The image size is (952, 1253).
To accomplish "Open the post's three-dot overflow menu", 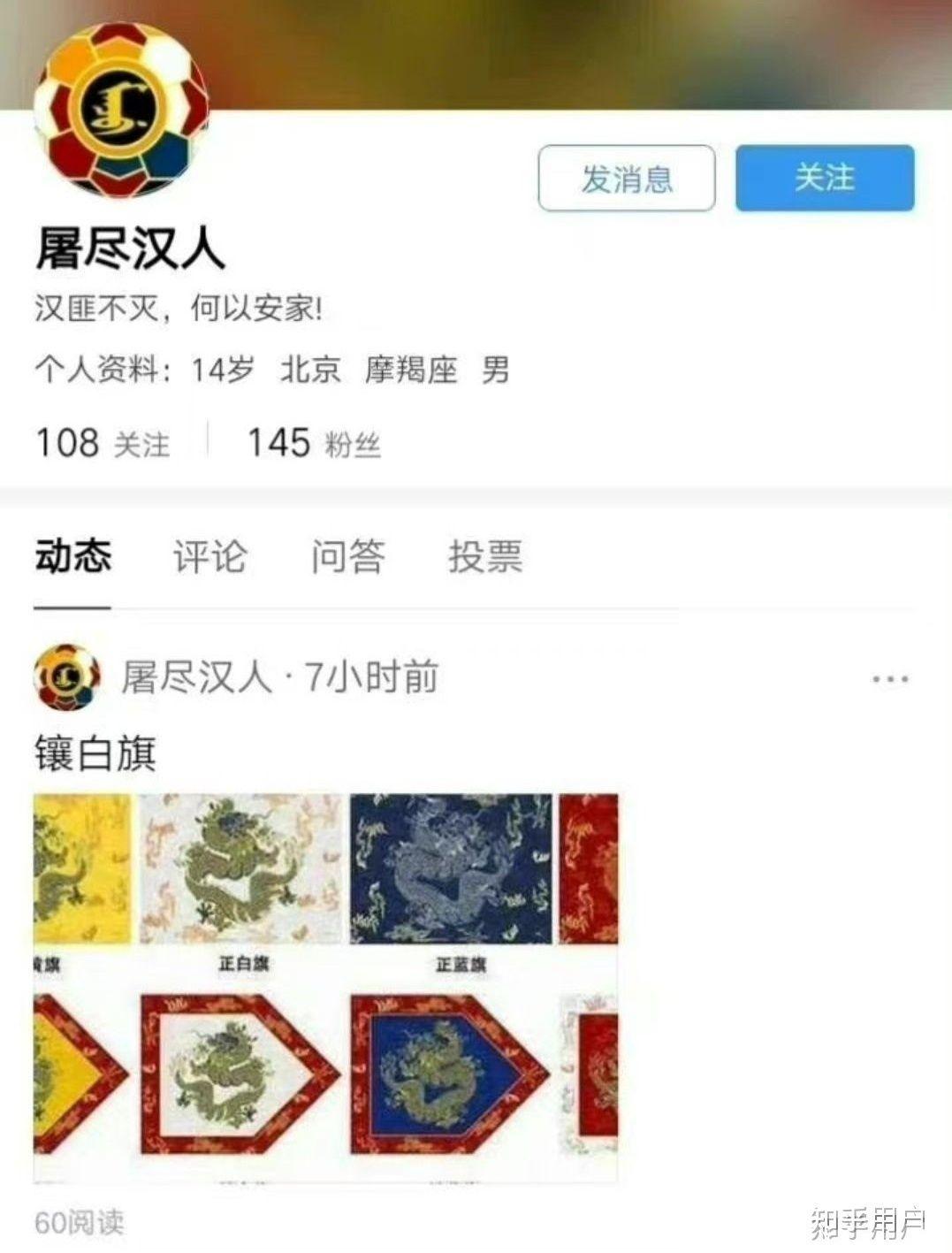I will pos(889,679).
